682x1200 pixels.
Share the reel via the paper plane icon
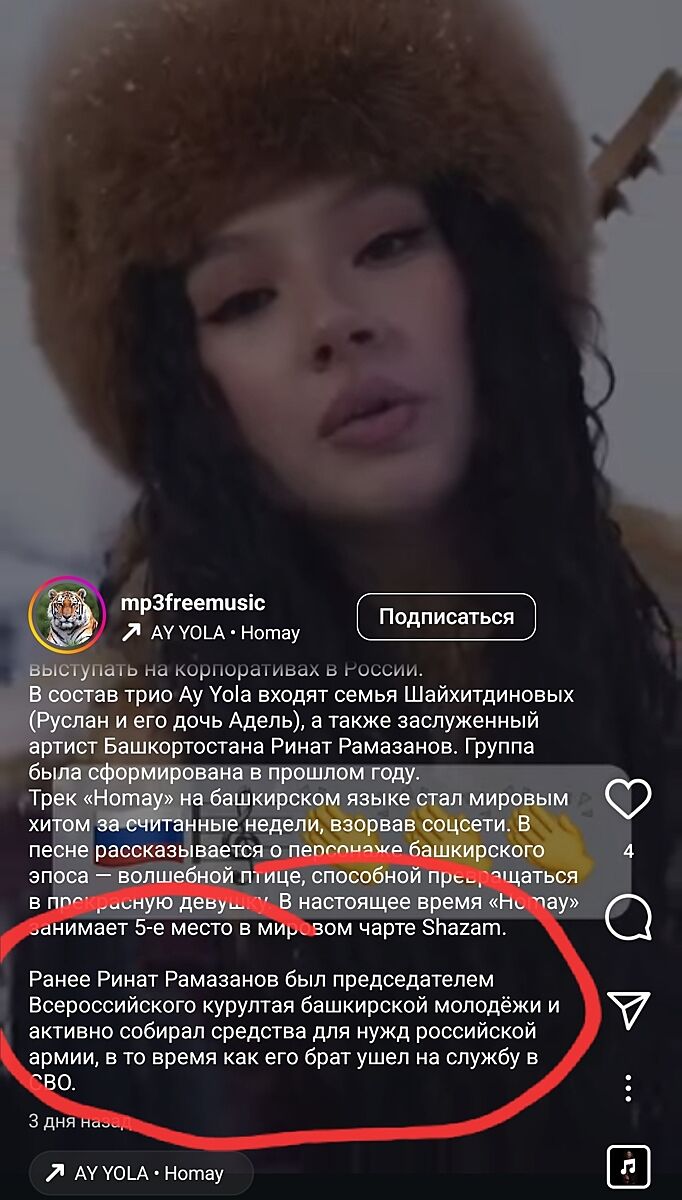[629, 1009]
